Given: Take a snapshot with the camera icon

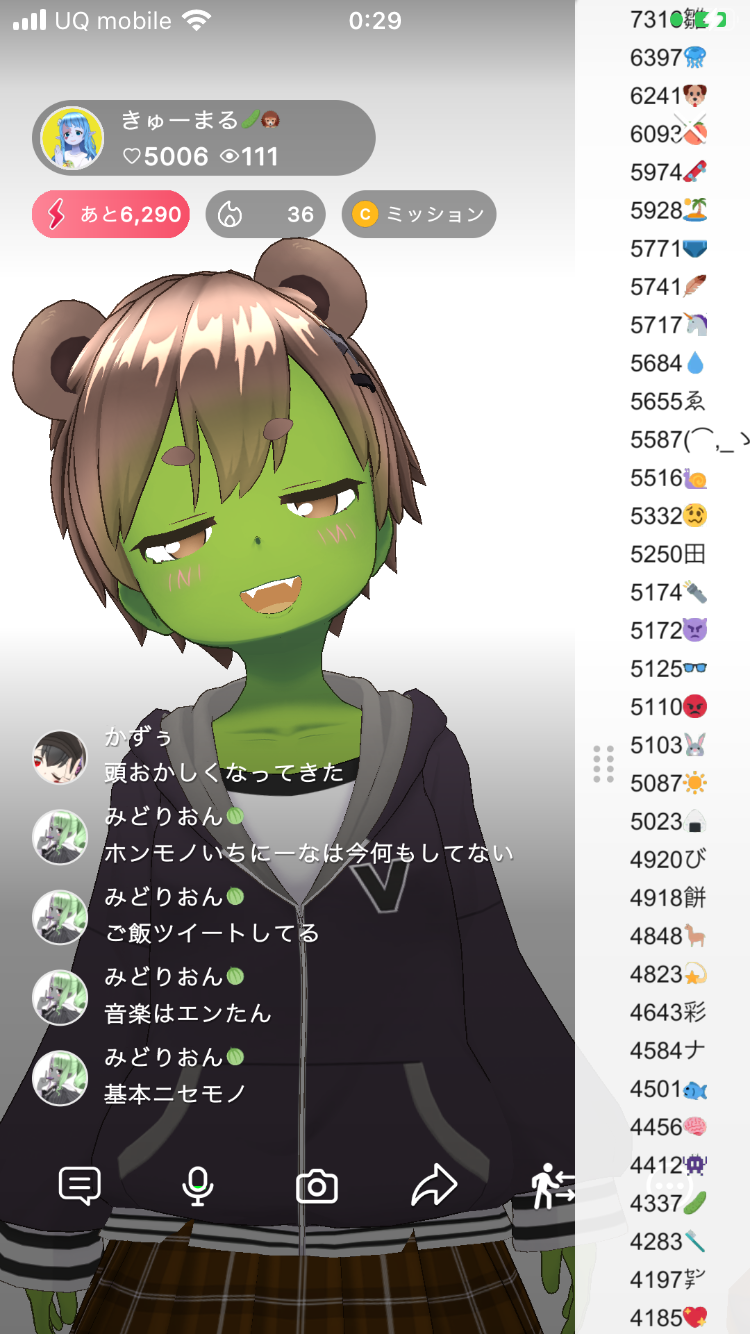Looking at the screenshot, I should (317, 1187).
